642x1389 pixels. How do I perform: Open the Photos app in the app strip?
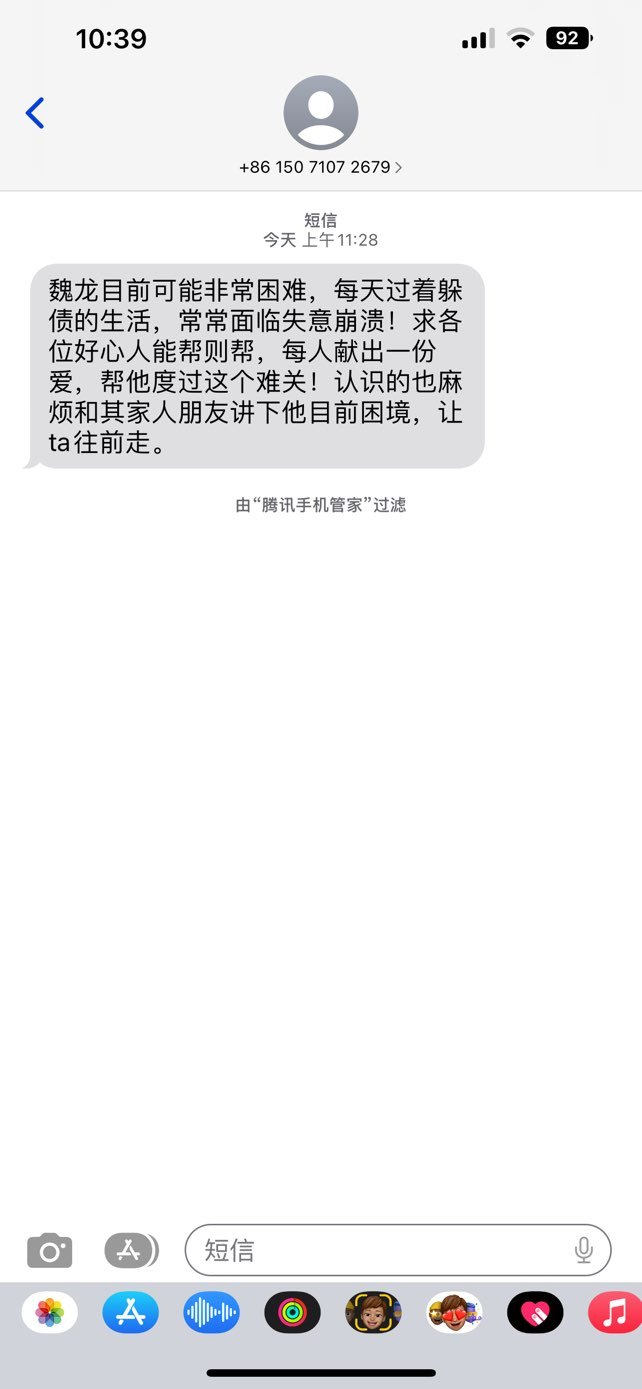tap(50, 1312)
